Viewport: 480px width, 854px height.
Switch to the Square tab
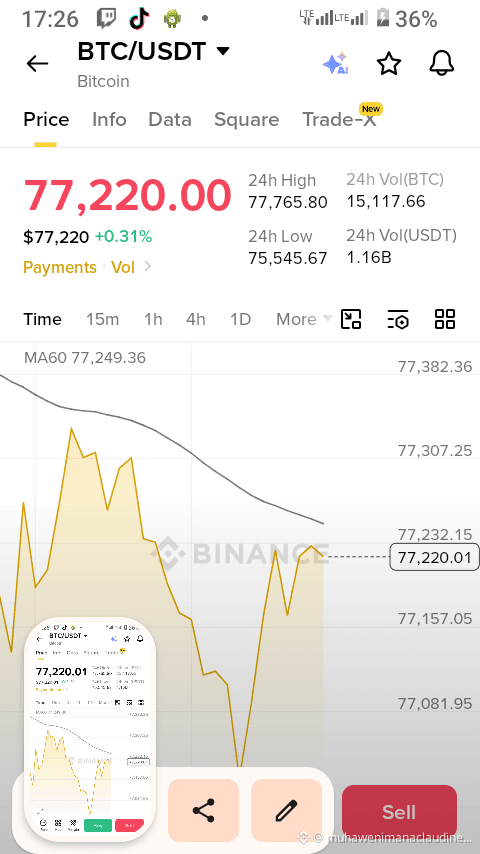click(x=246, y=119)
